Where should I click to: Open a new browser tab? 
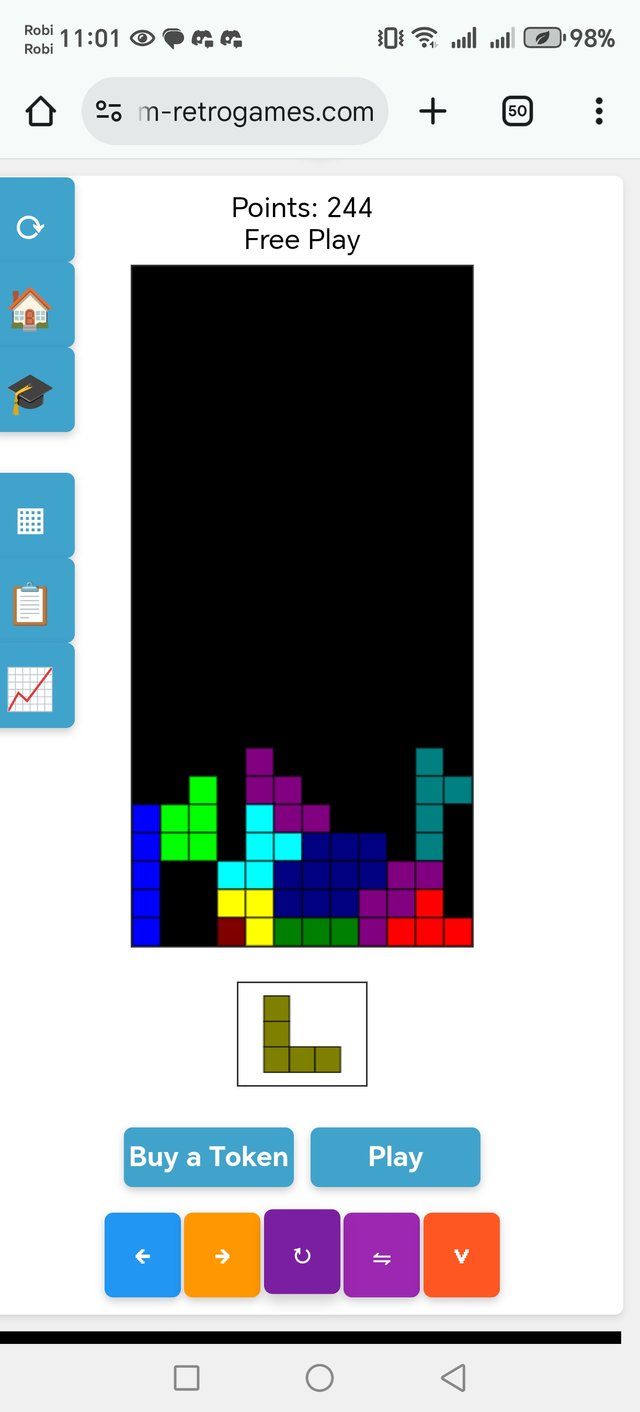tap(432, 111)
